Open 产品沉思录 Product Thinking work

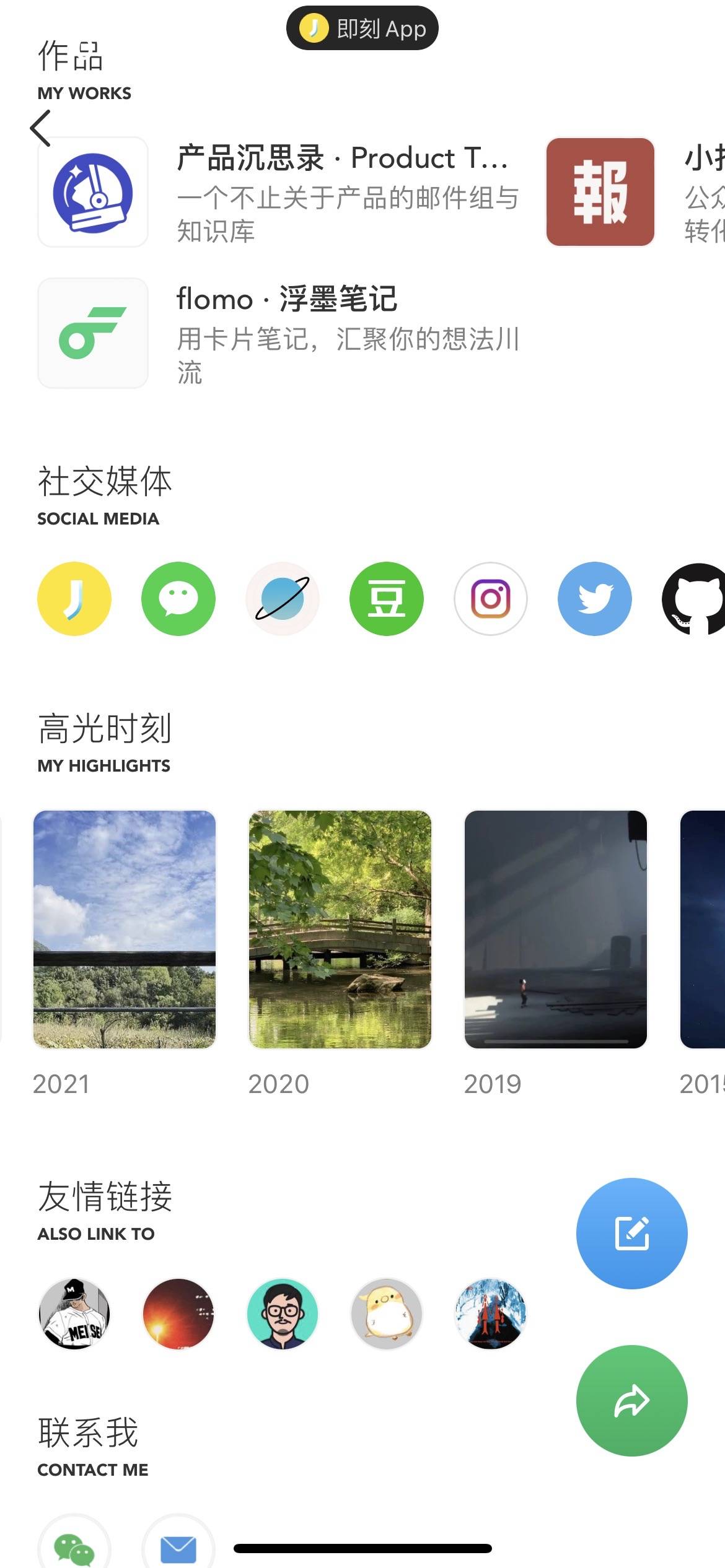click(279, 192)
